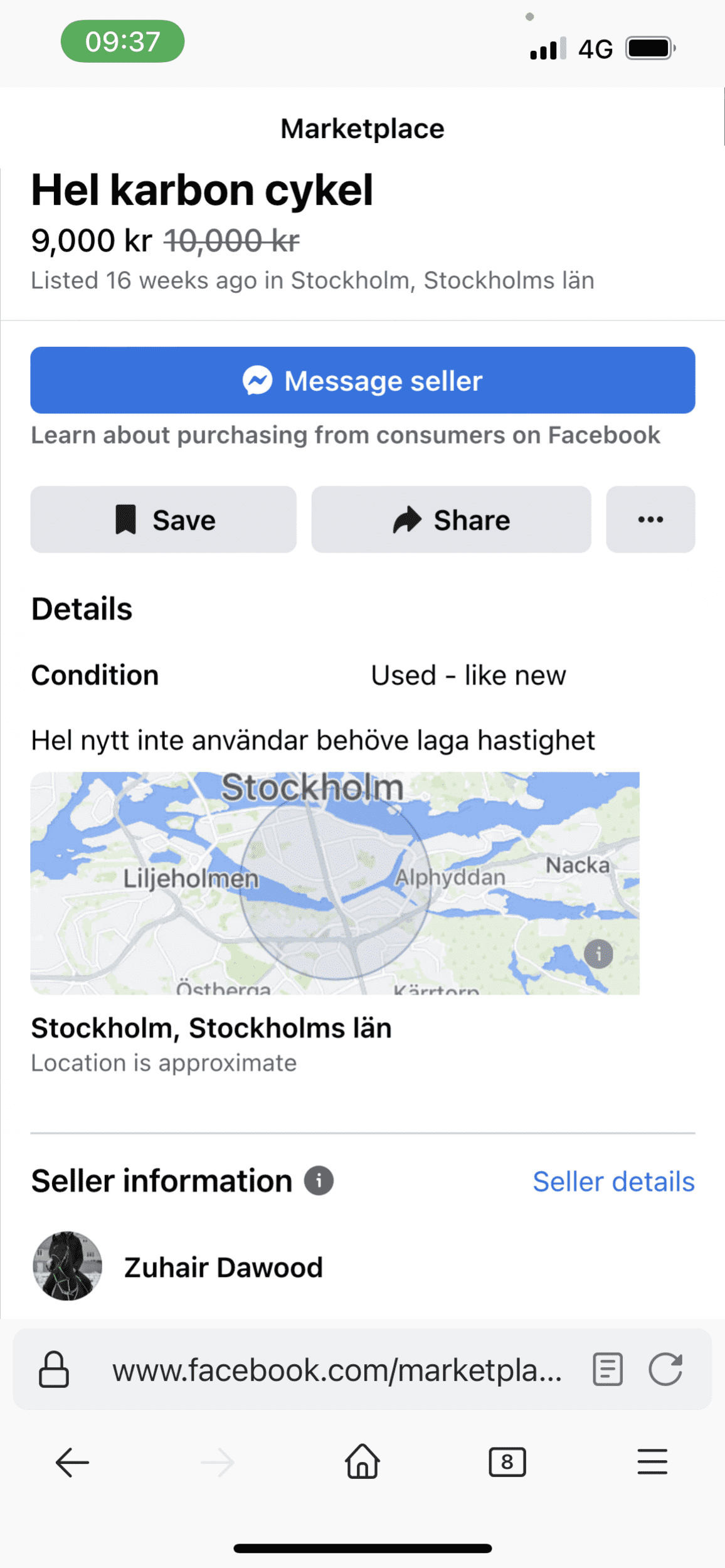
Task: Open Zuhair Dawood's seller profile
Action: (223, 1267)
